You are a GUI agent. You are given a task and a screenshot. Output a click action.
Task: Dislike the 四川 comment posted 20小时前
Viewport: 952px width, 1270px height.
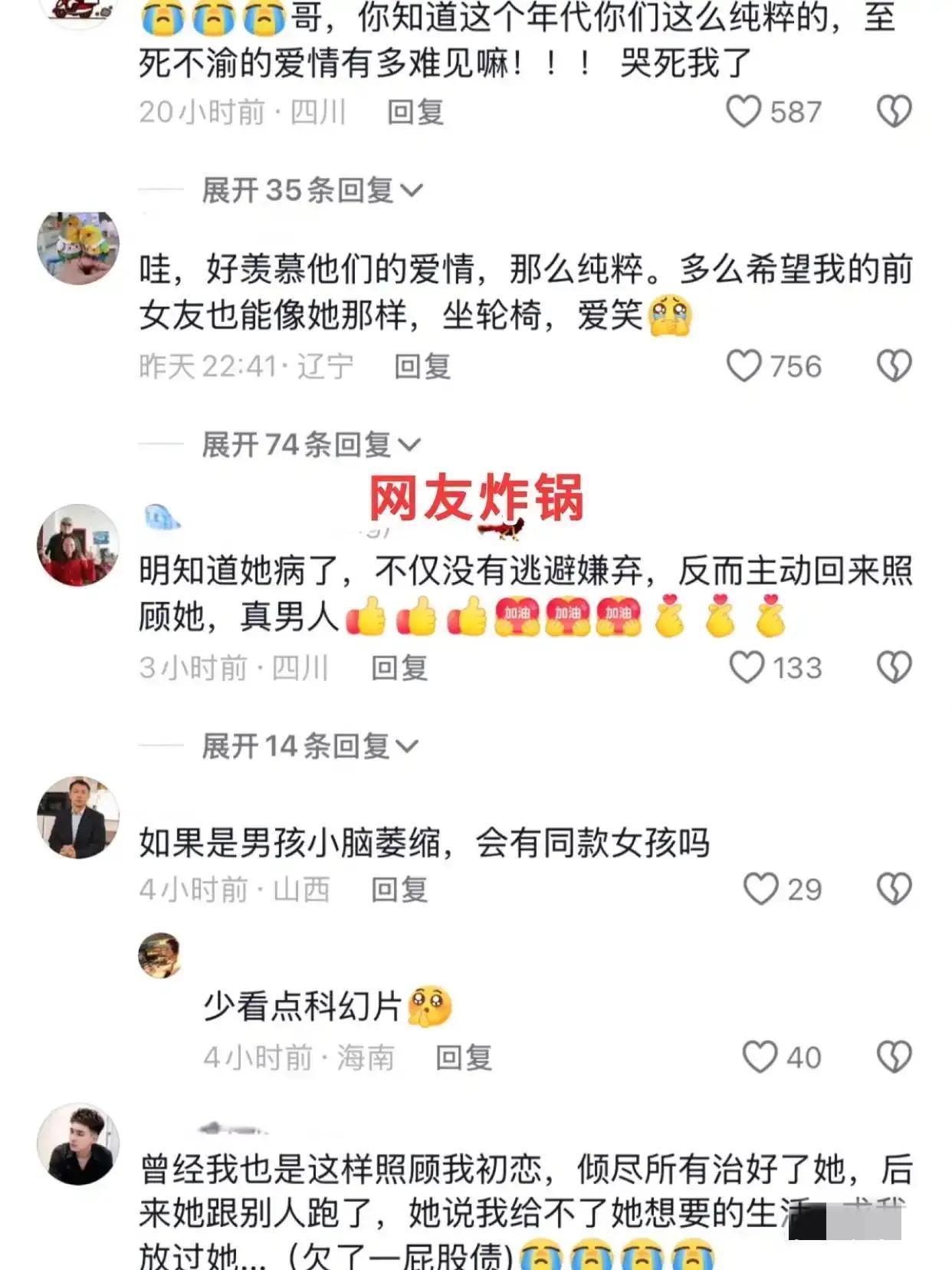[894, 112]
